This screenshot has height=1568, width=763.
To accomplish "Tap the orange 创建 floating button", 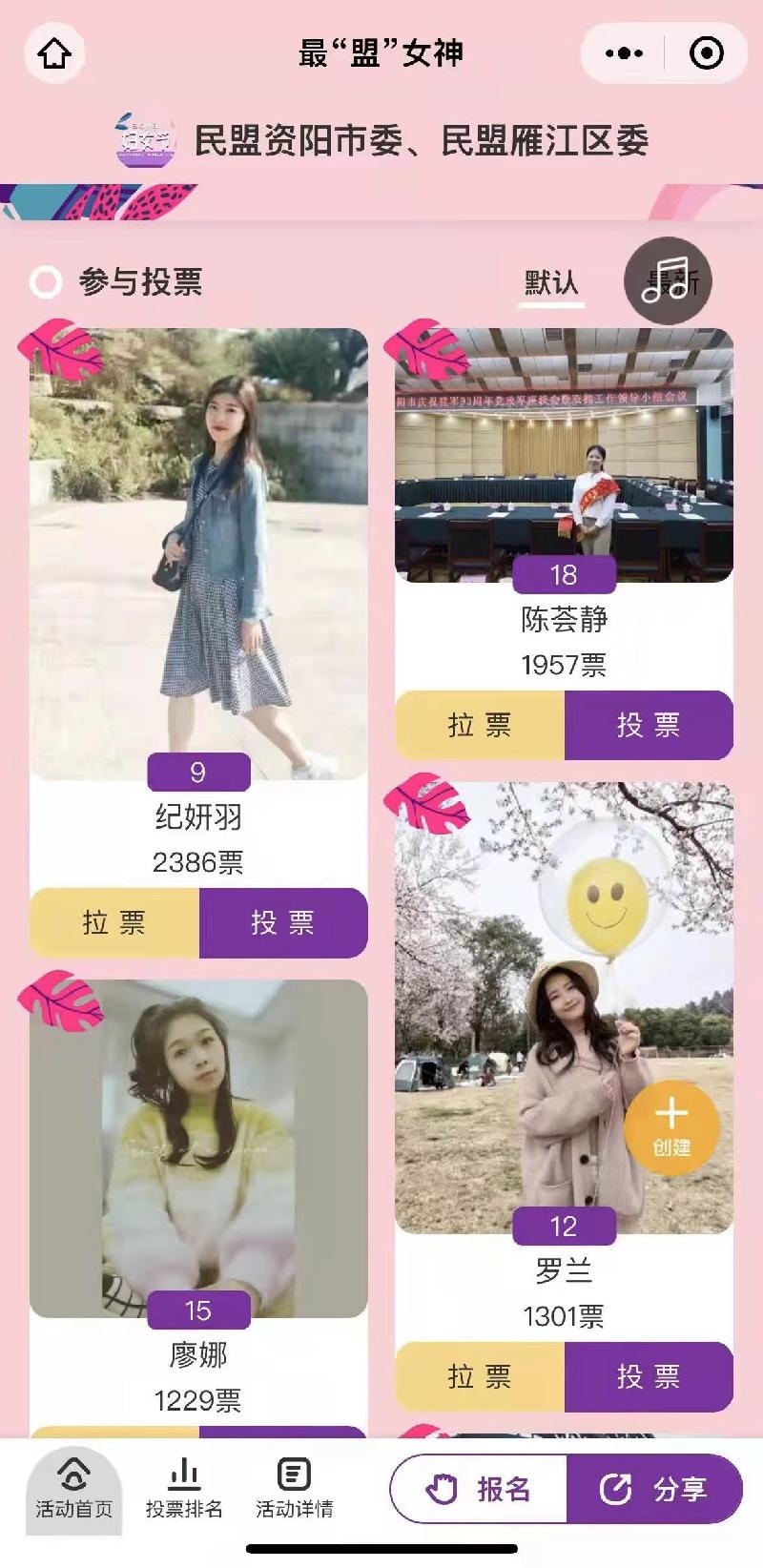I will [x=671, y=1127].
